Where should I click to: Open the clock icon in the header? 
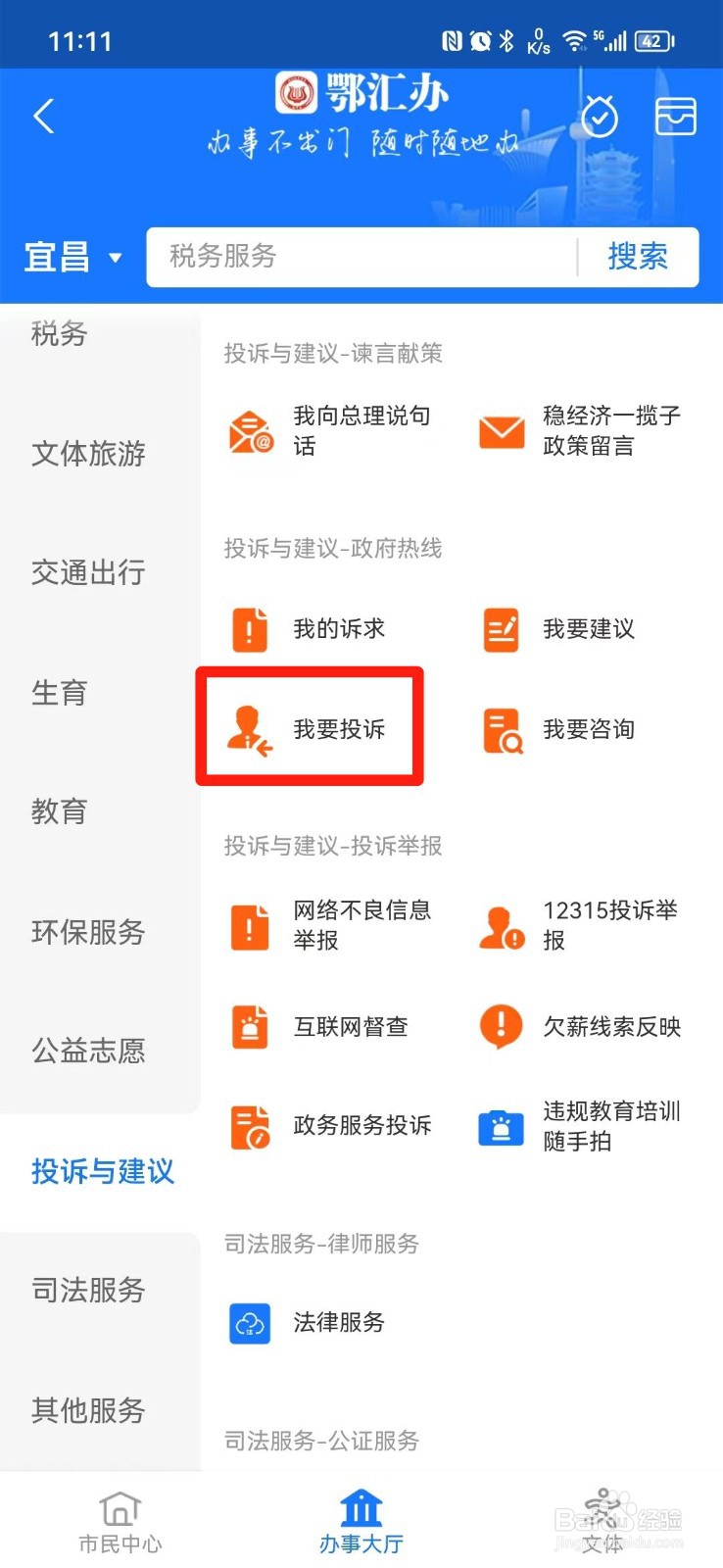[x=600, y=117]
